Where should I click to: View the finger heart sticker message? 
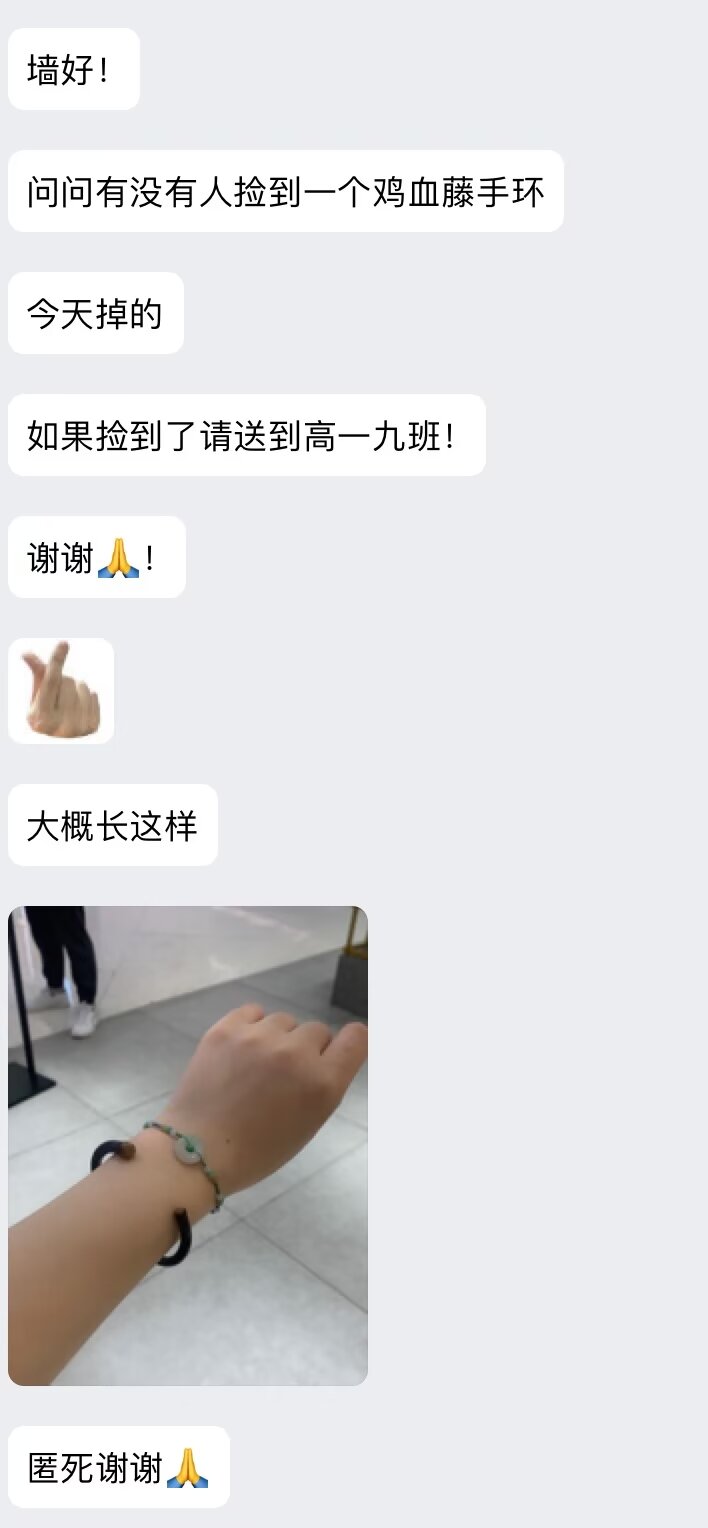click(x=61, y=691)
